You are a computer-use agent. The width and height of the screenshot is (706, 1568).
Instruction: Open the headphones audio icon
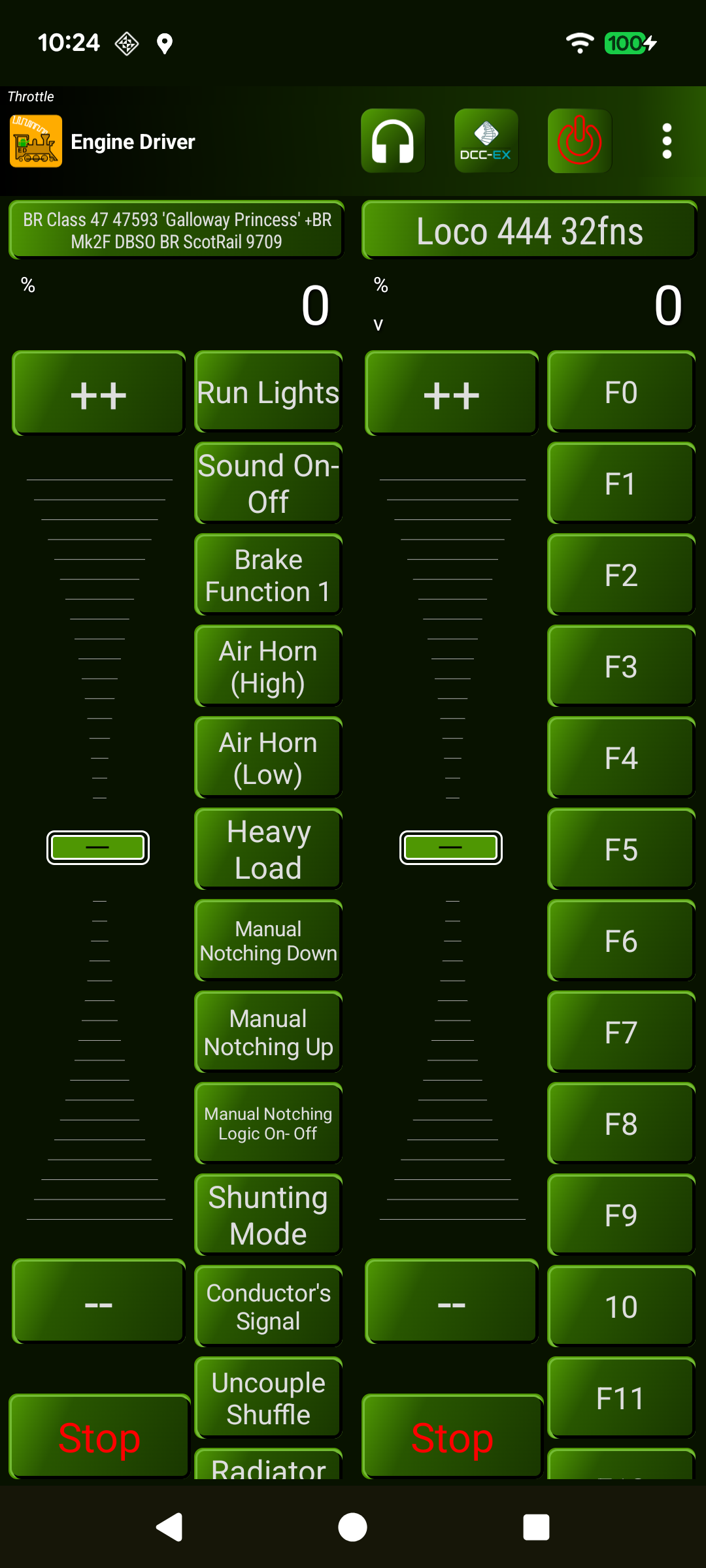(x=393, y=141)
